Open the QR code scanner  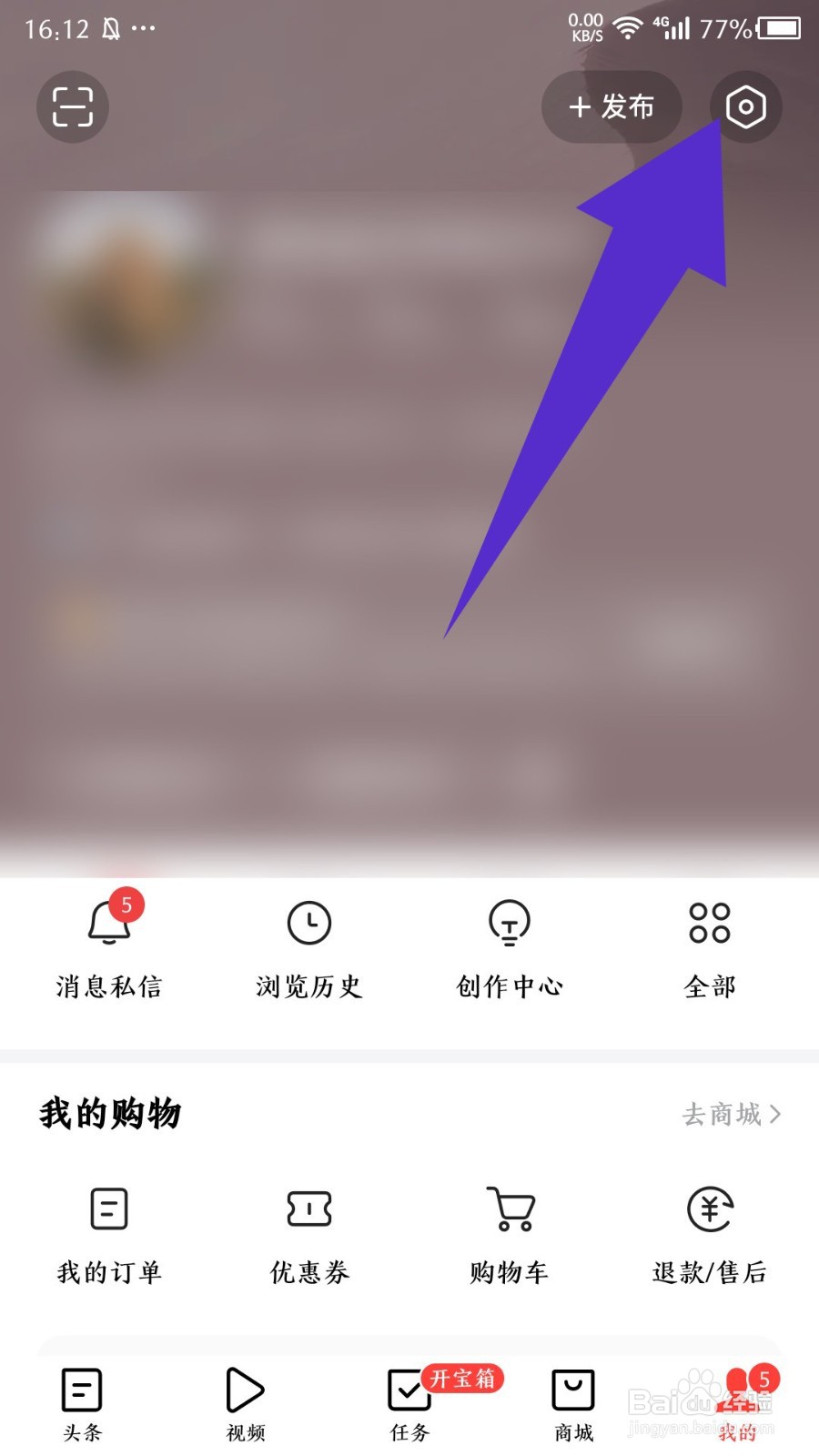[x=72, y=106]
